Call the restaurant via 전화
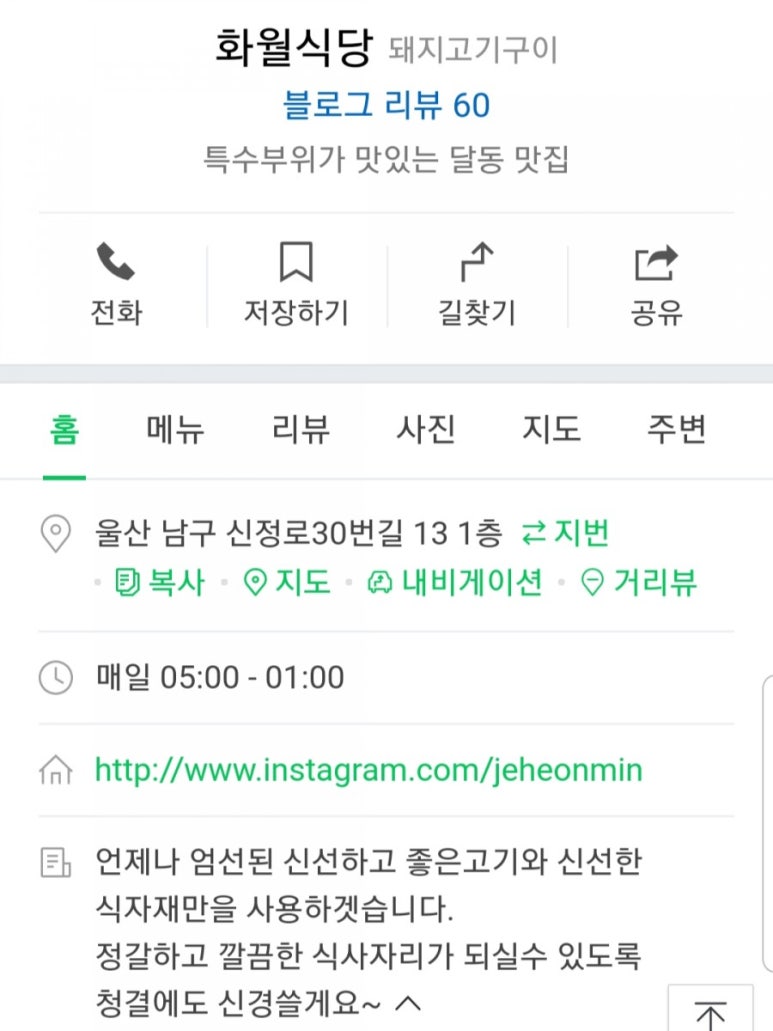The image size is (773, 1031). (x=116, y=285)
